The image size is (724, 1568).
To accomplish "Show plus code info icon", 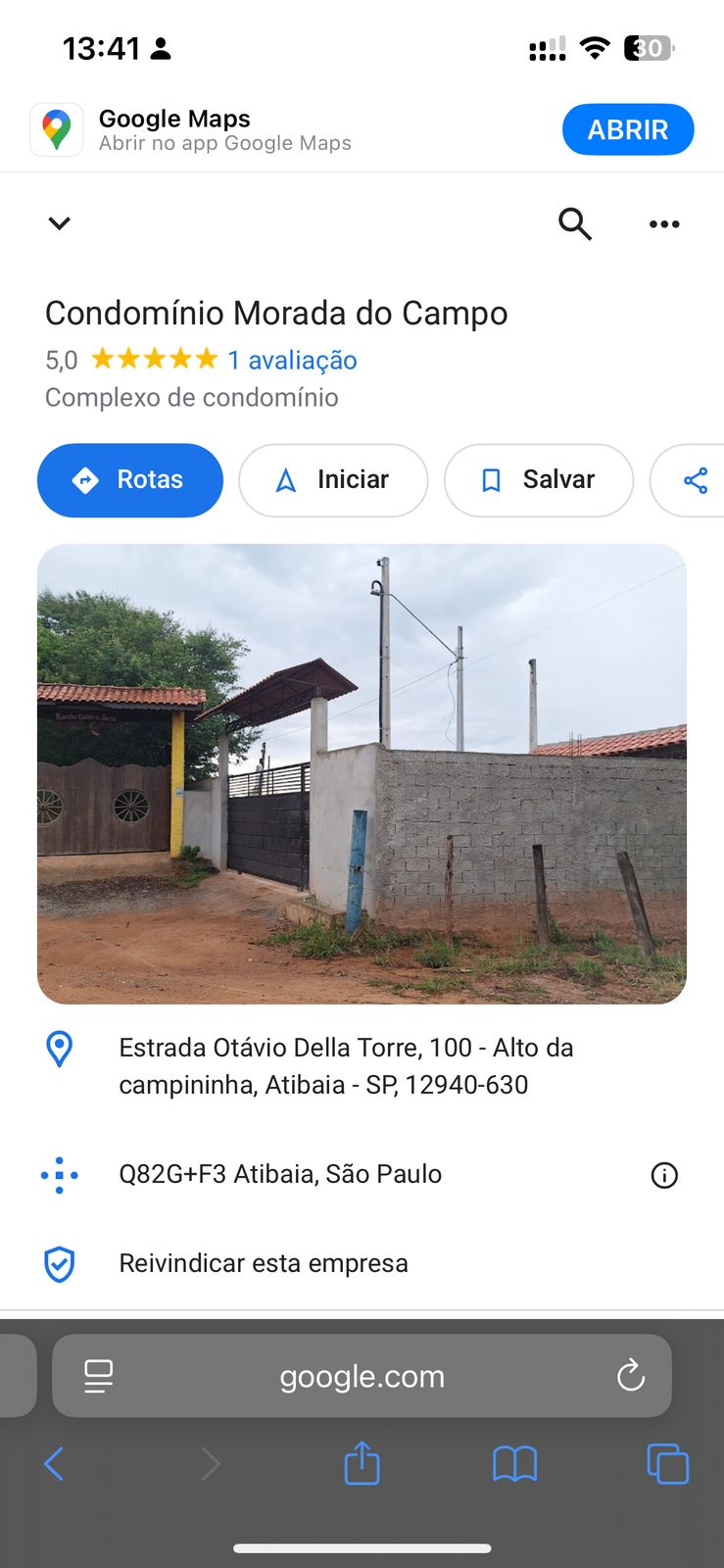I will [664, 1175].
